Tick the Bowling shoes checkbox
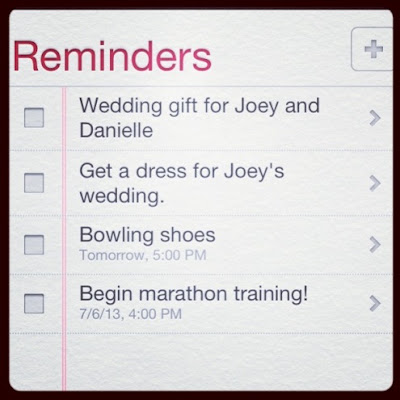 pos(34,245)
